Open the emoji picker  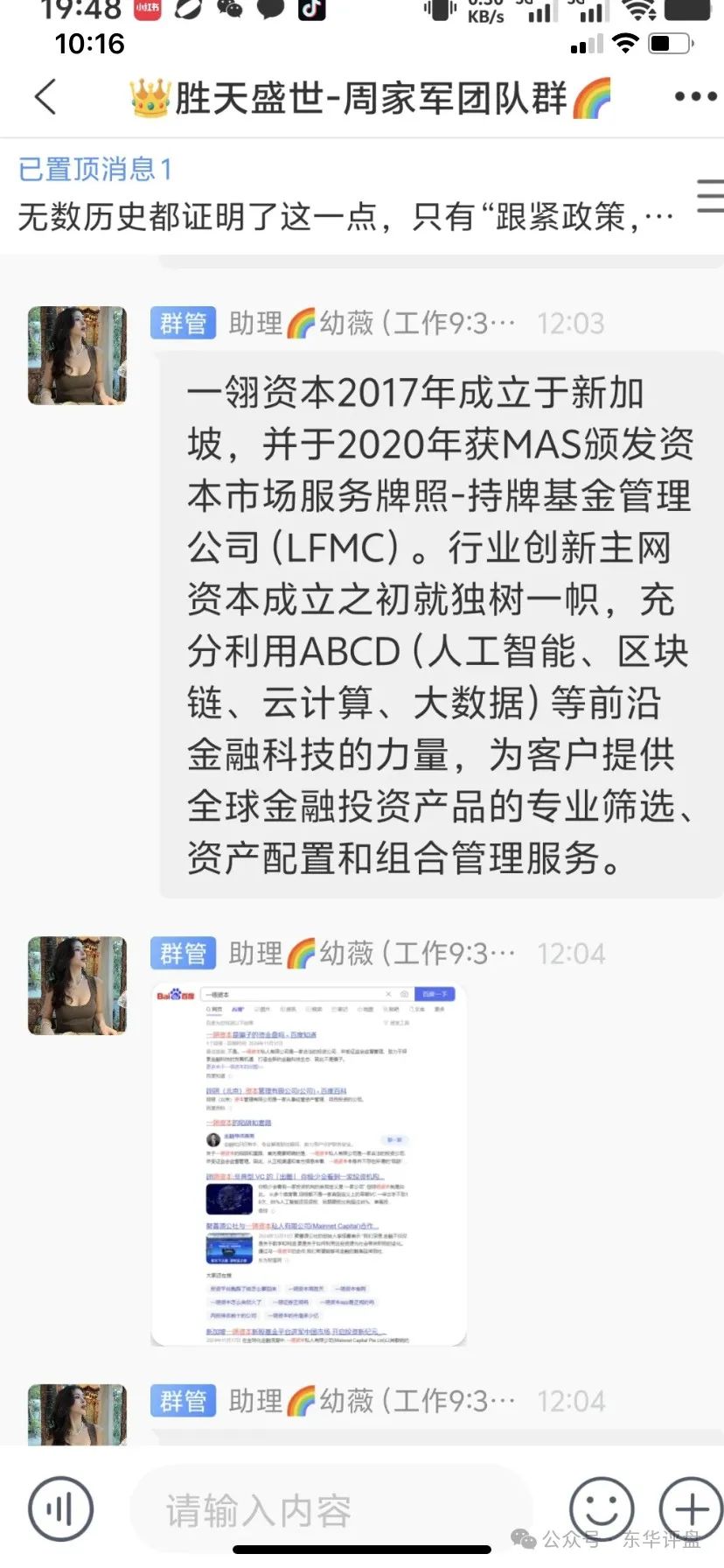601,1508
